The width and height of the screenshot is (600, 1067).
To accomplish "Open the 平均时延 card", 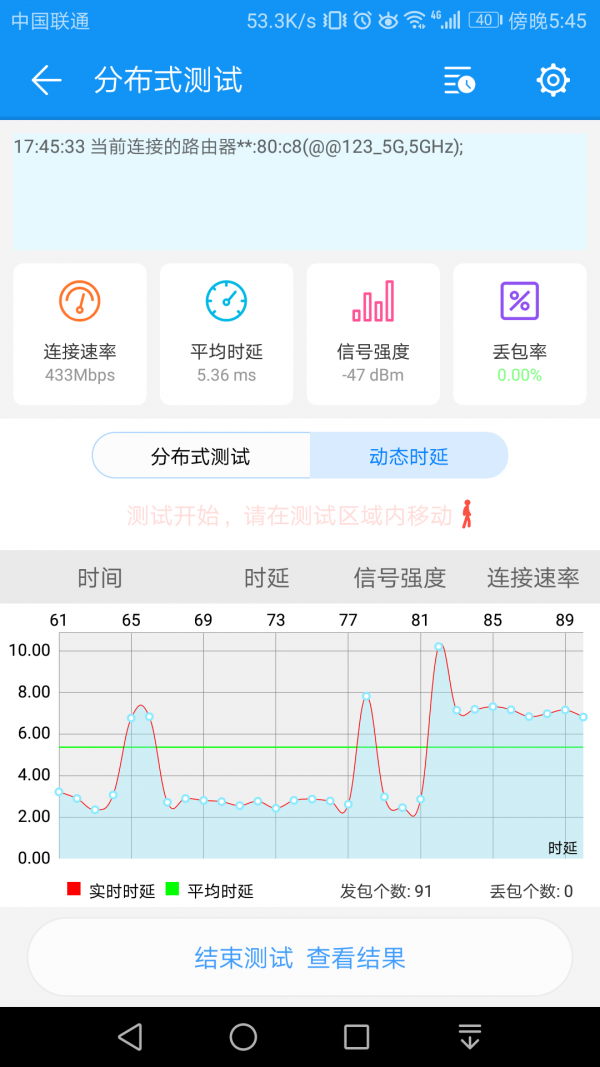I will pyautogui.click(x=226, y=334).
